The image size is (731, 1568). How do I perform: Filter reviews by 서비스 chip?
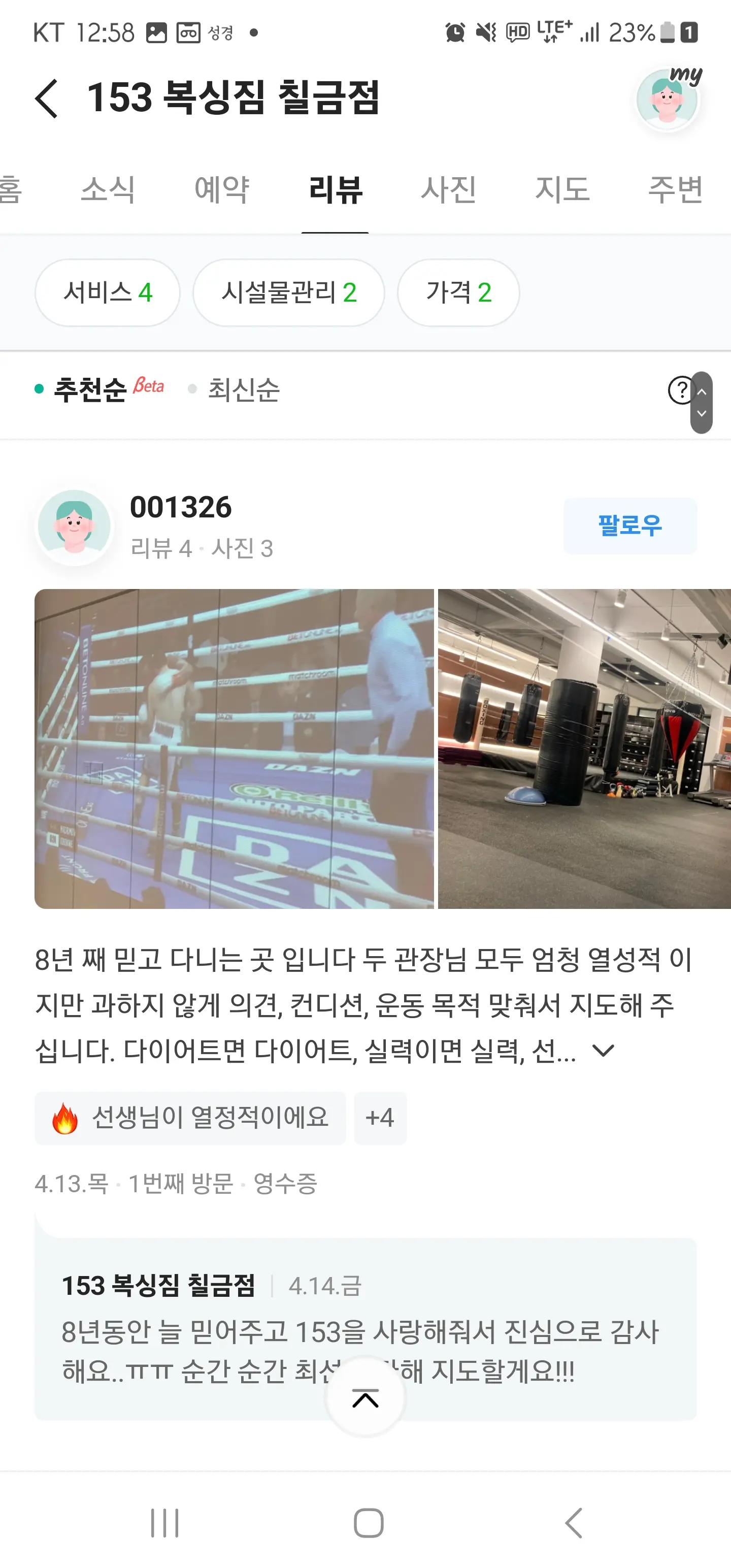click(107, 293)
